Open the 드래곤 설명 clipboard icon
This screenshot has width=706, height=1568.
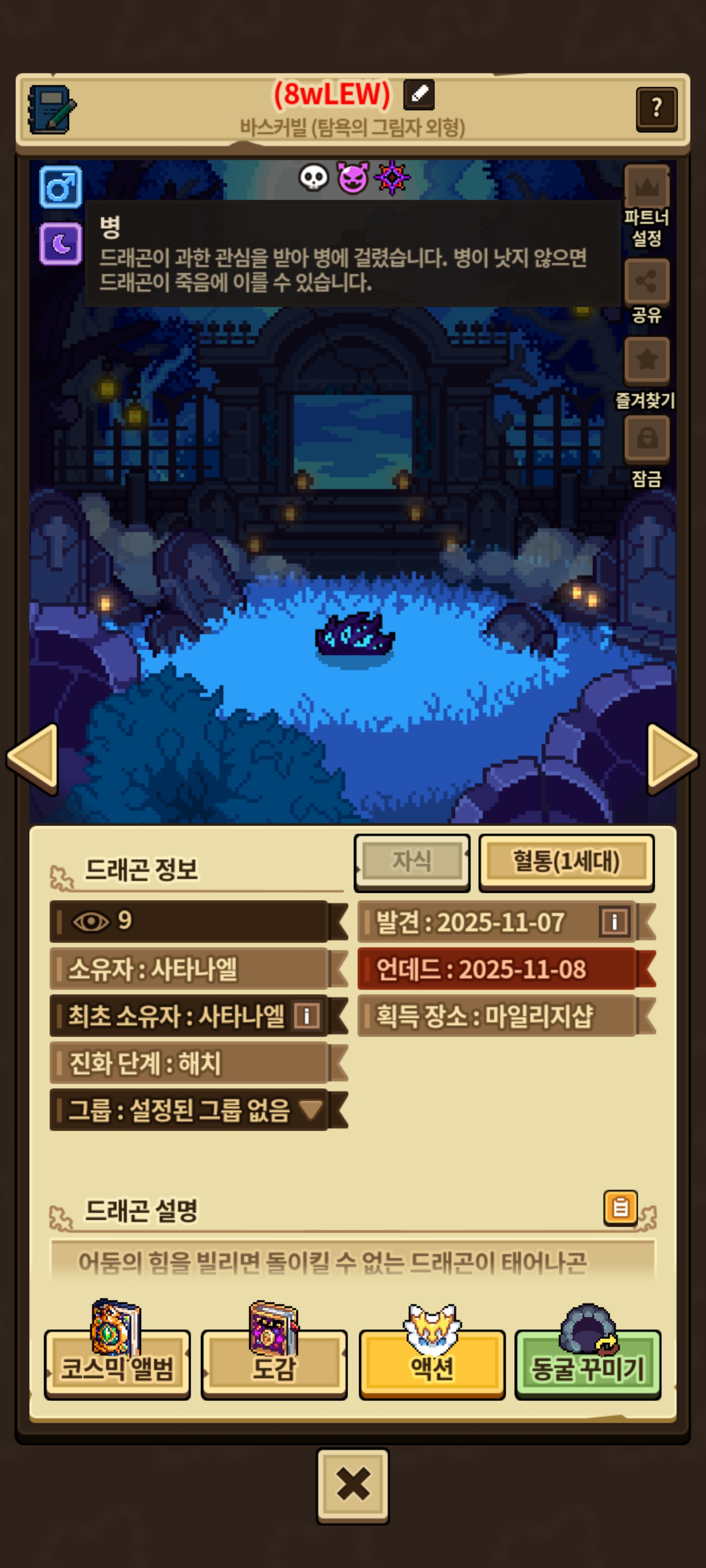(620, 1207)
